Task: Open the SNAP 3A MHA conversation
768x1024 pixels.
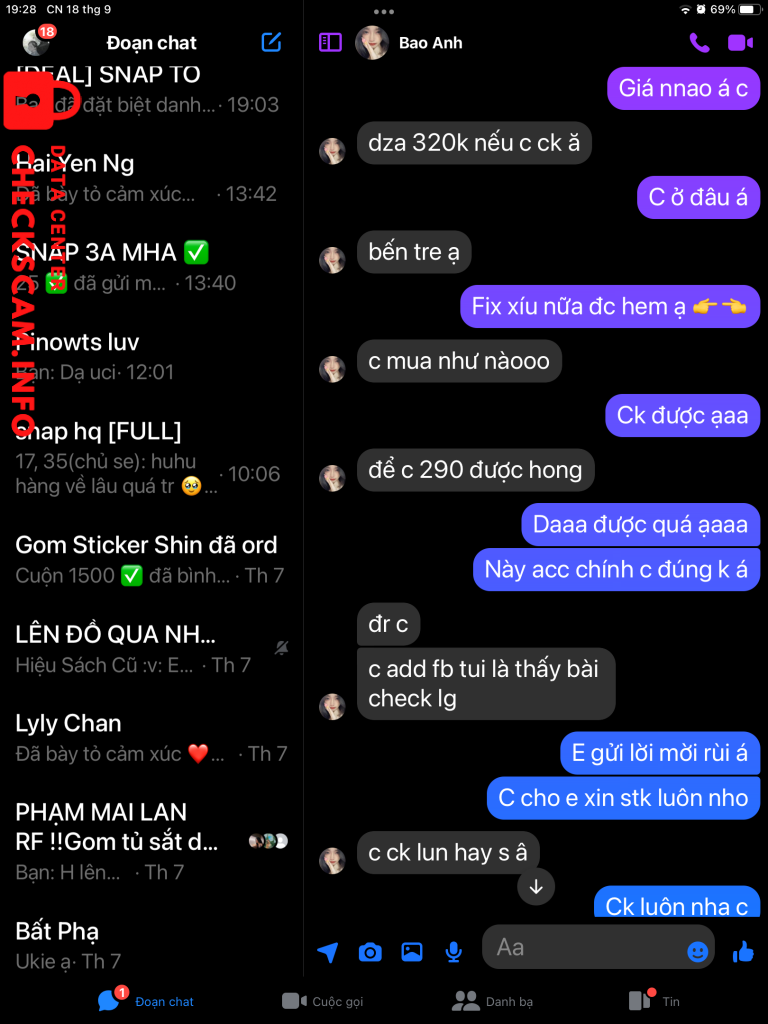Action: tap(150, 266)
